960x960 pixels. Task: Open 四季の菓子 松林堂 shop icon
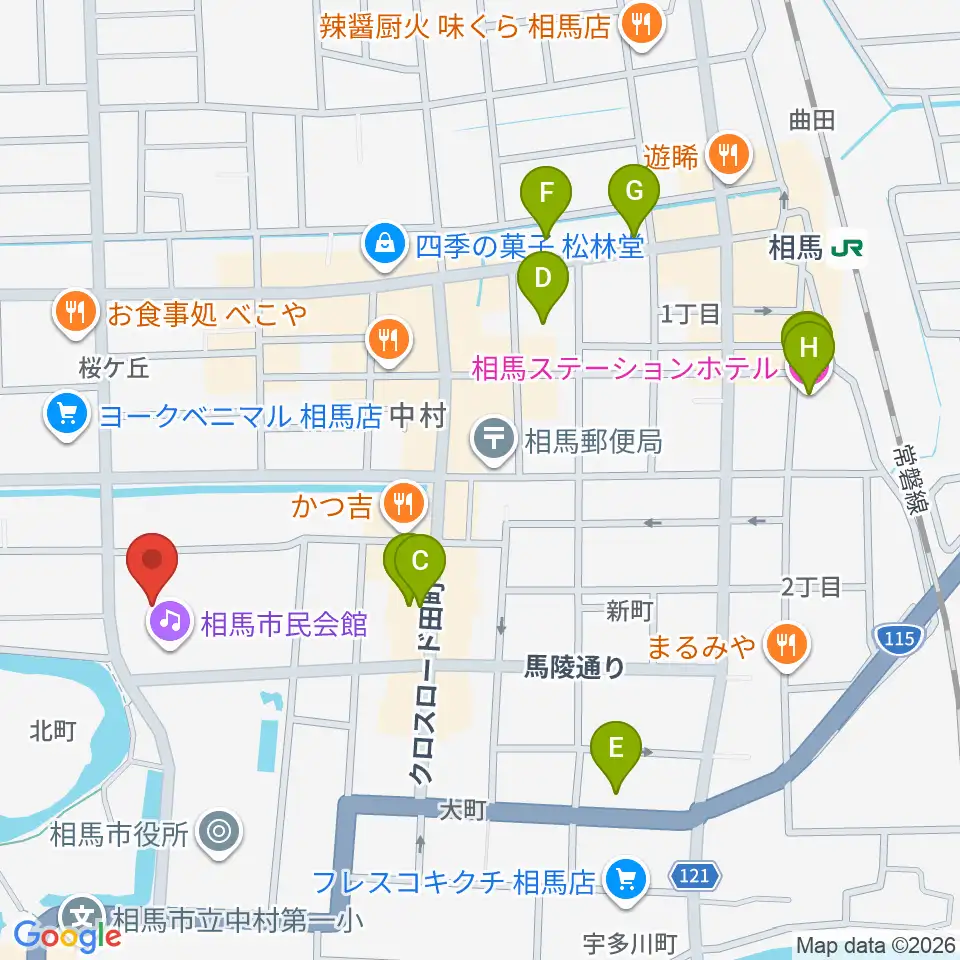pos(384,244)
